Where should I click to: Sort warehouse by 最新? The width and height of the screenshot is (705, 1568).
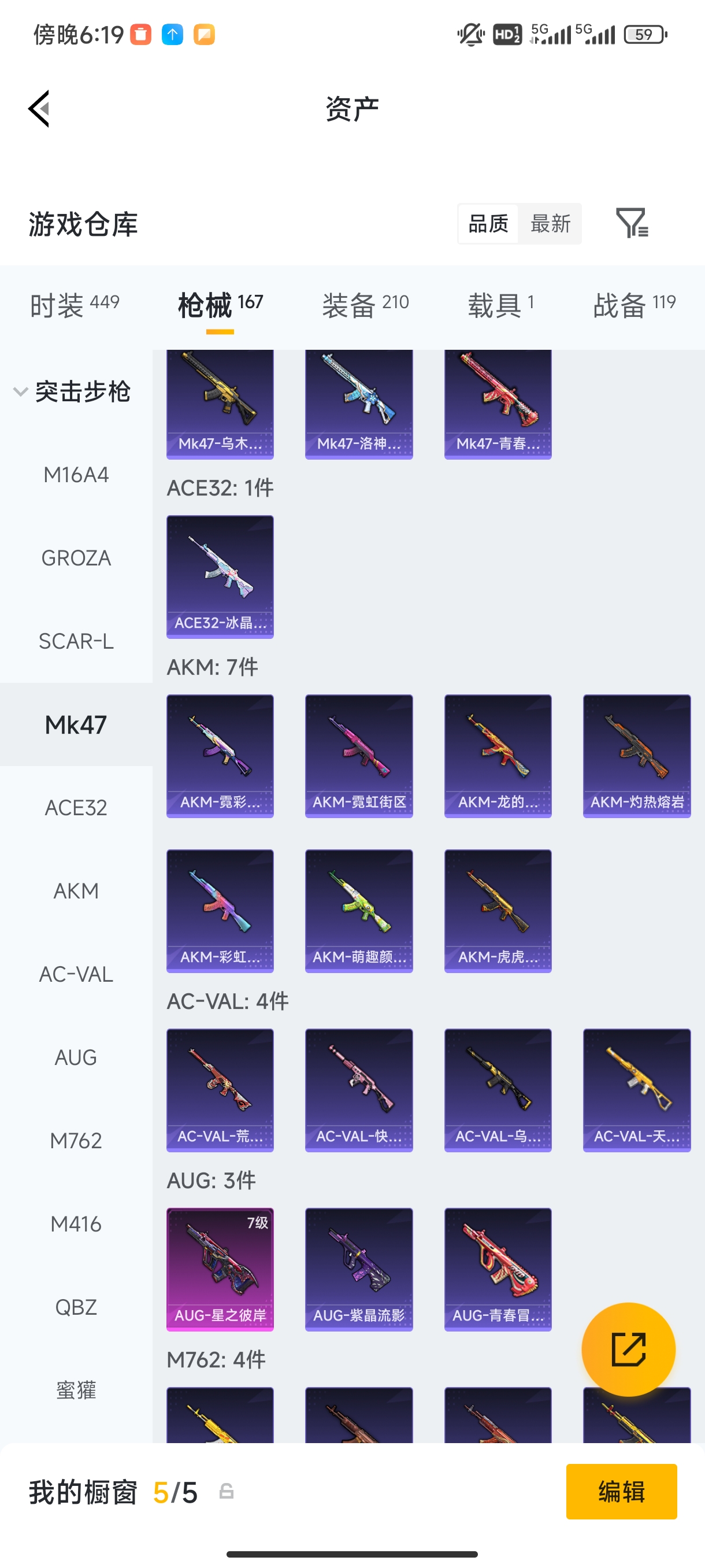click(x=550, y=223)
